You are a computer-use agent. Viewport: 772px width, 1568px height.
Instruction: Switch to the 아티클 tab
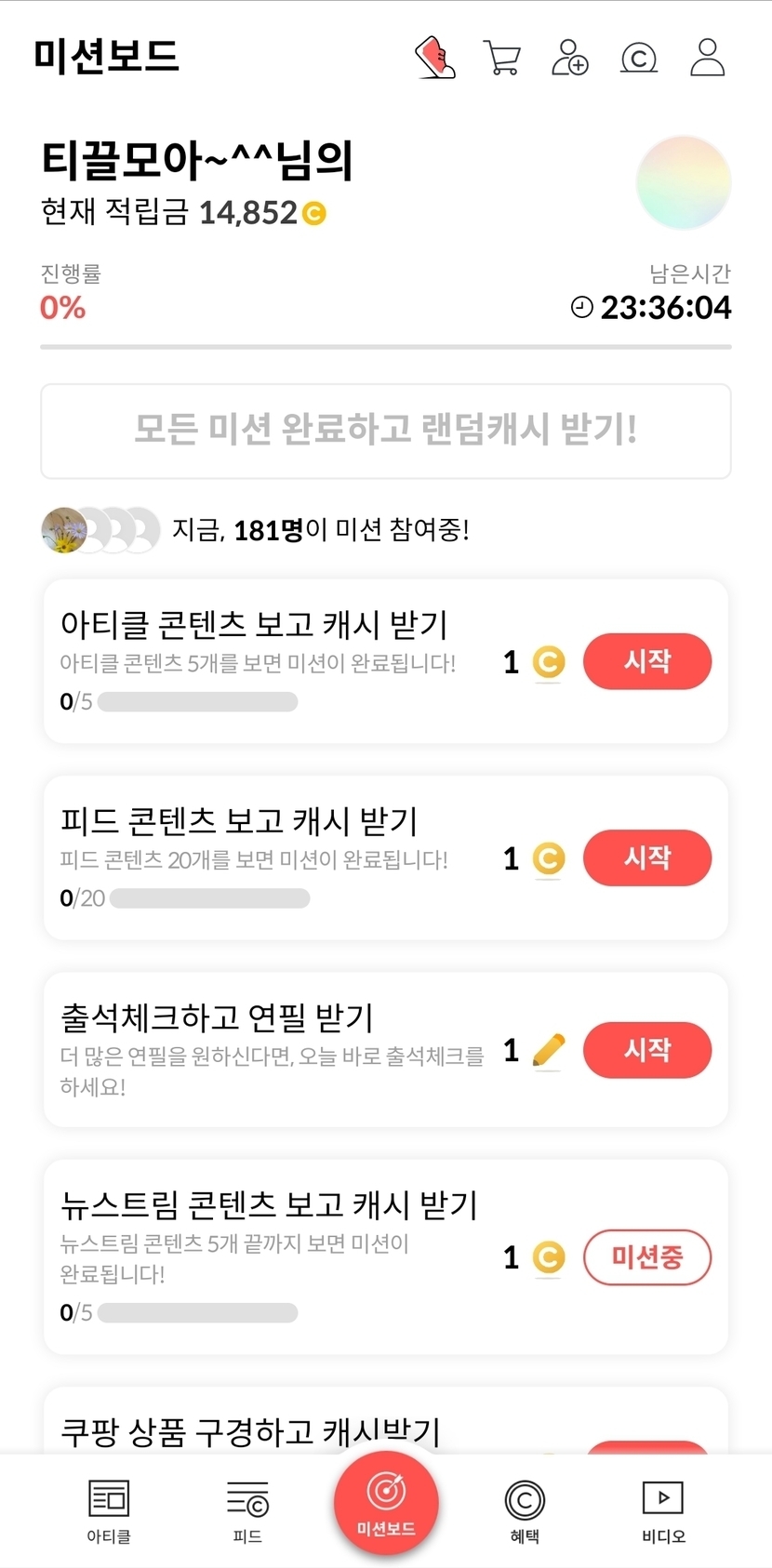click(109, 1511)
